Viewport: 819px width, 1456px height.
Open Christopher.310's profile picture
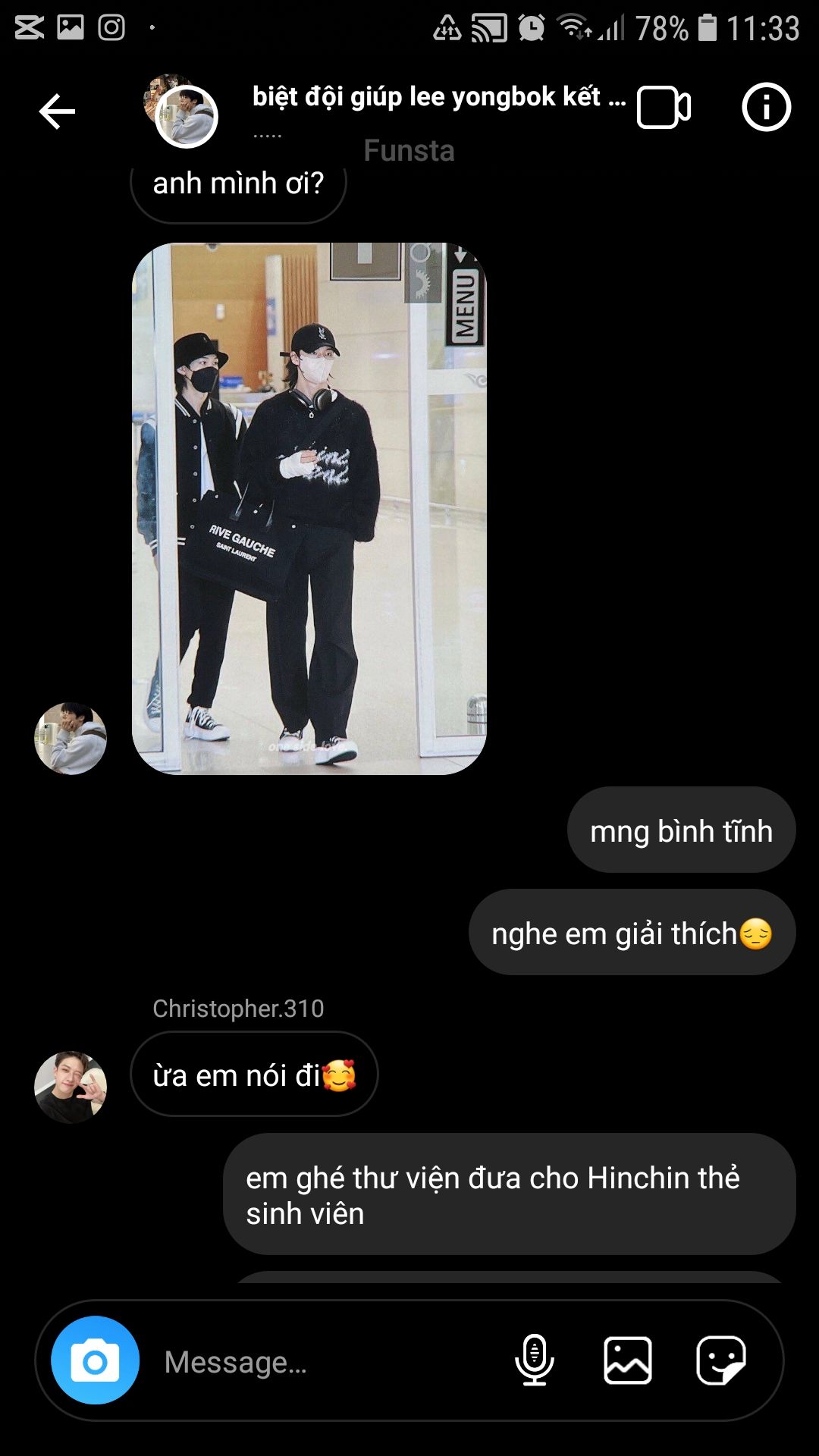71,1087
